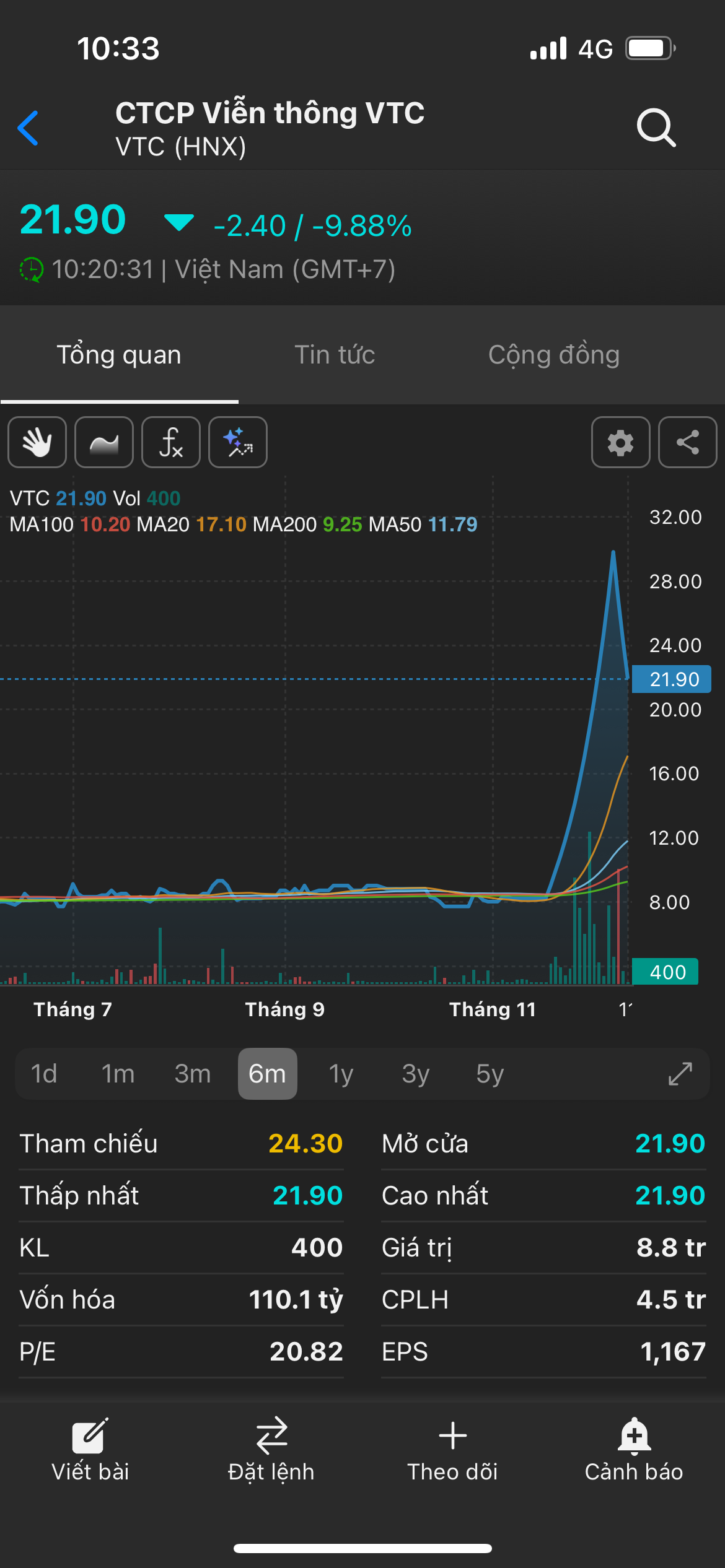
Task: Select the 3m timeframe
Action: tap(192, 1074)
